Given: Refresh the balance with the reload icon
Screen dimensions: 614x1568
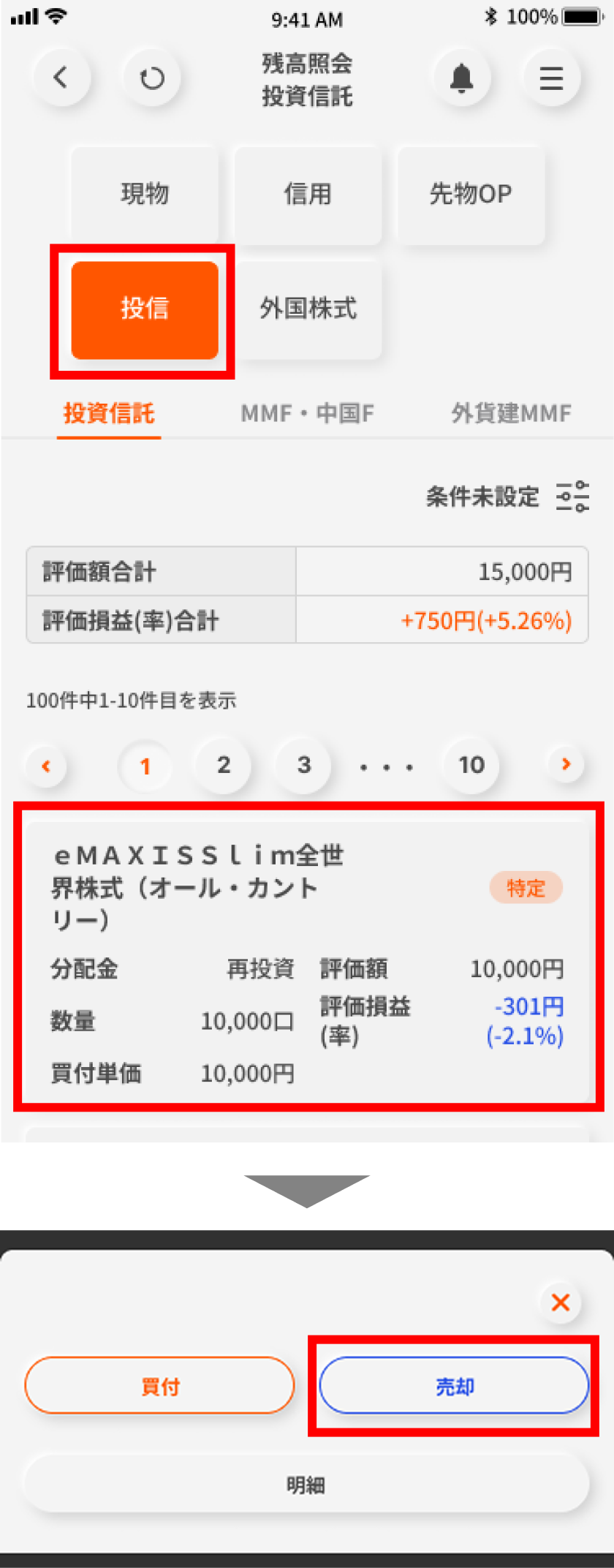Looking at the screenshot, I should [152, 78].
